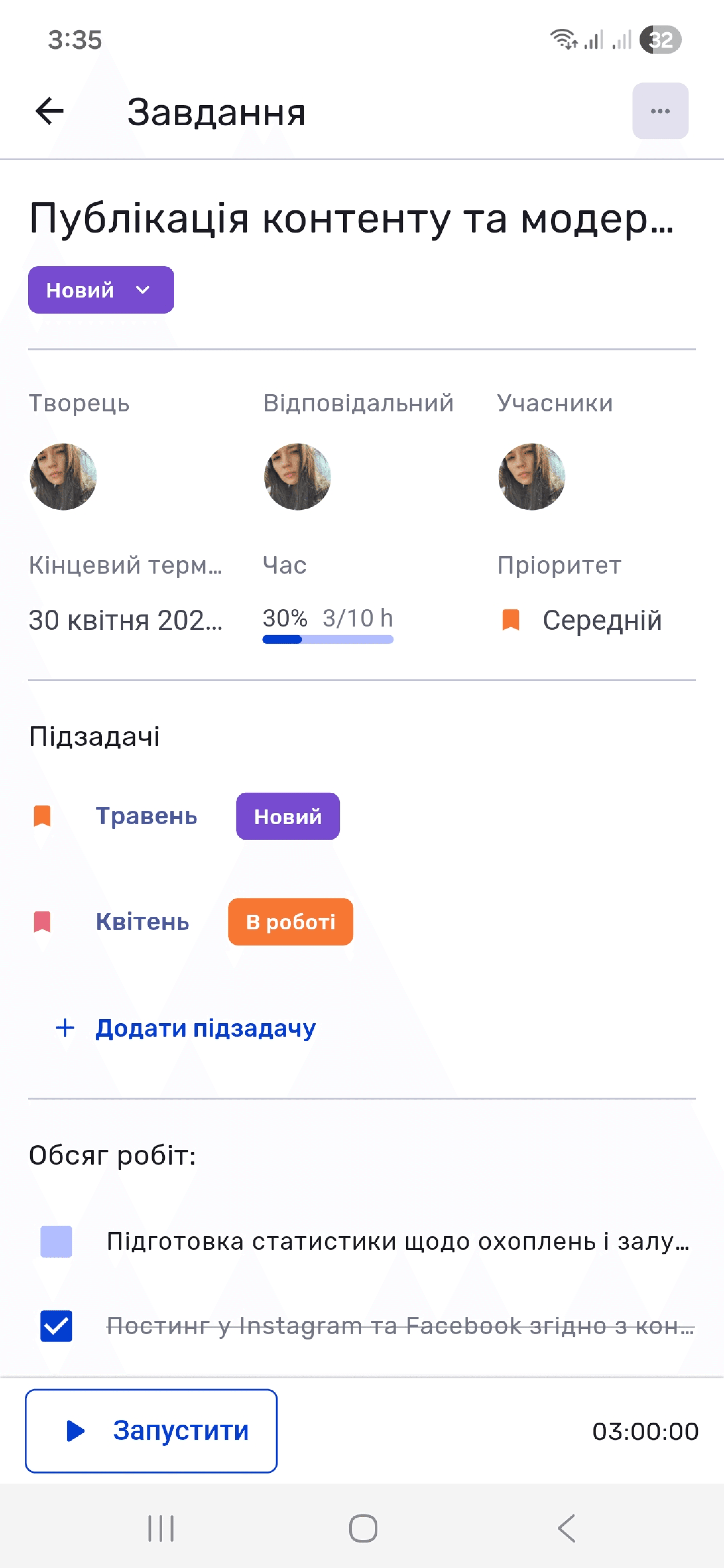This screenshot has width=724, height=1568.
Task: Change the Середній priority
Action: pyautogui.click(x=582, y=620)
